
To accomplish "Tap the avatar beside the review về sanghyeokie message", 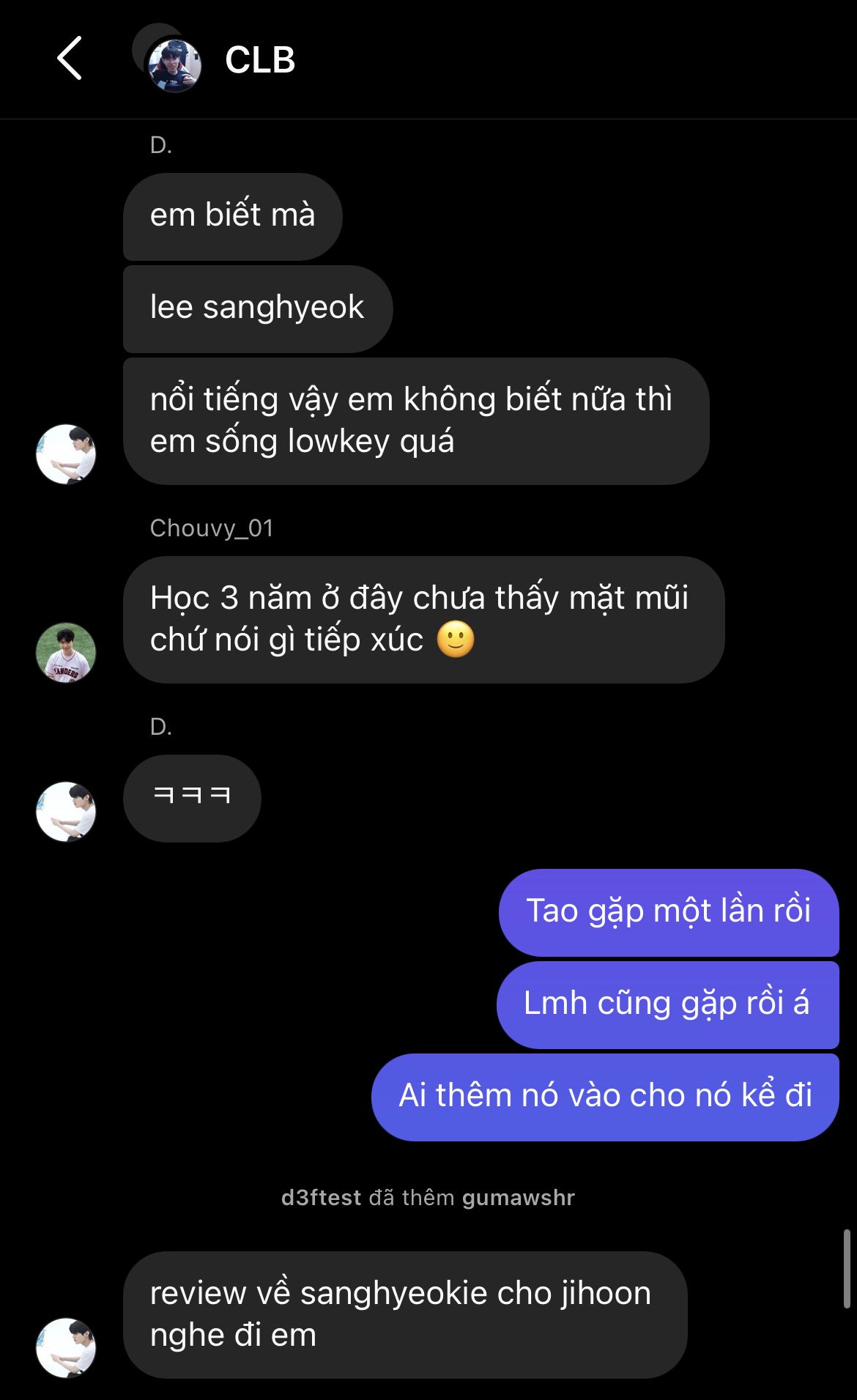I will coord(66,1348).
